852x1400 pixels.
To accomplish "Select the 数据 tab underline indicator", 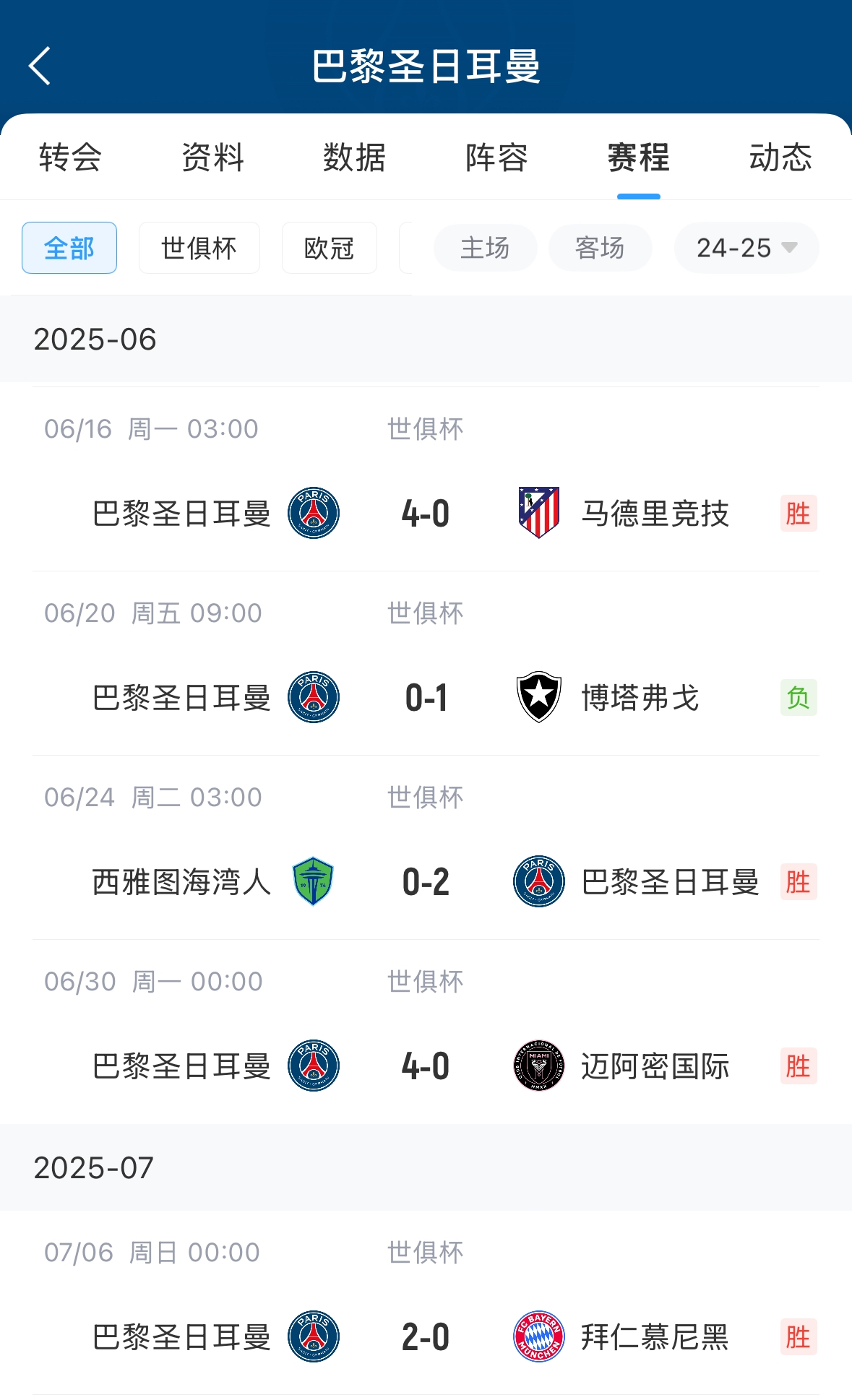I will click(x=353, y=157).
